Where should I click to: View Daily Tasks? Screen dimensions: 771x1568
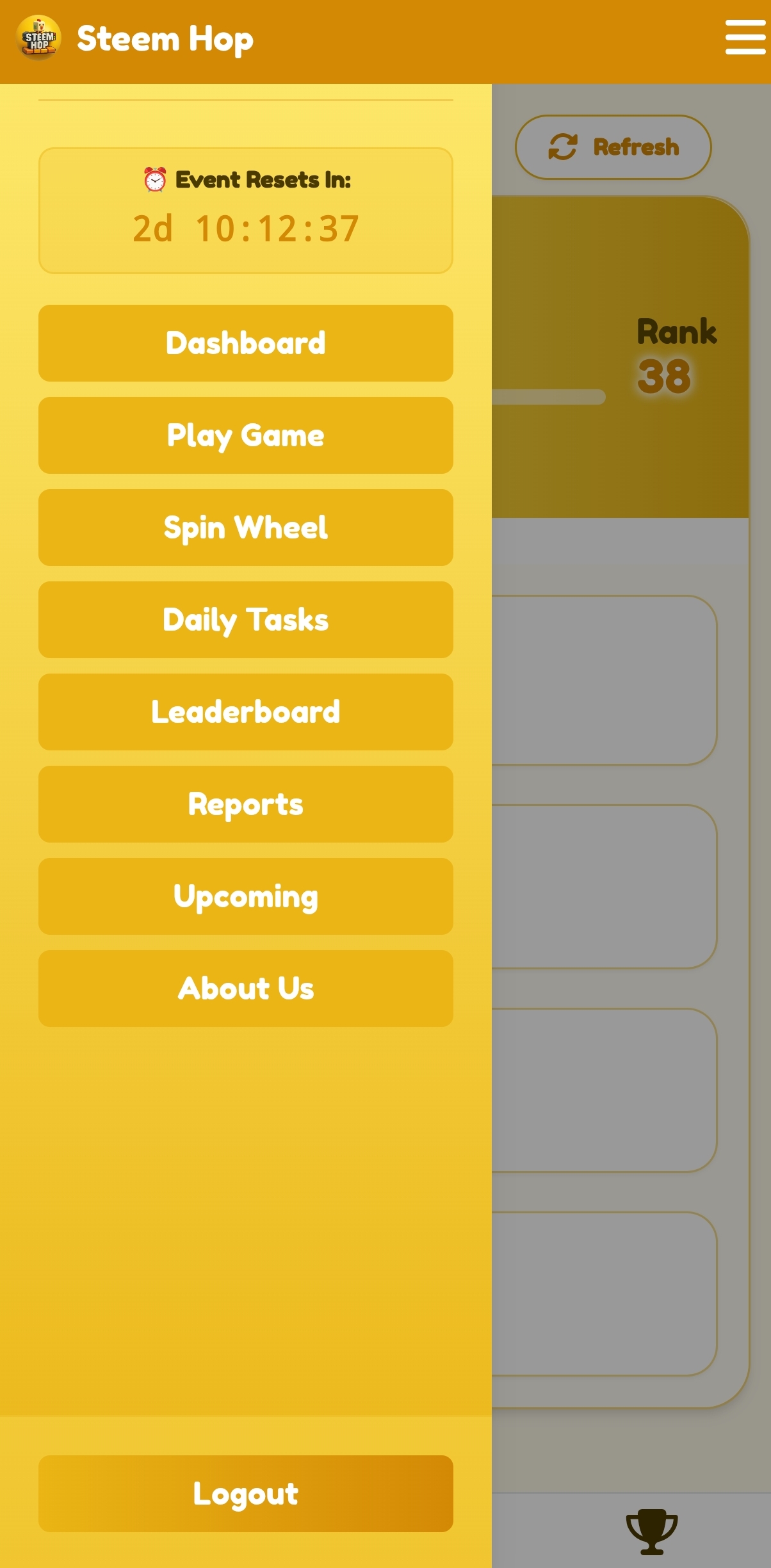pyautogui.click(x=246, y=620)
